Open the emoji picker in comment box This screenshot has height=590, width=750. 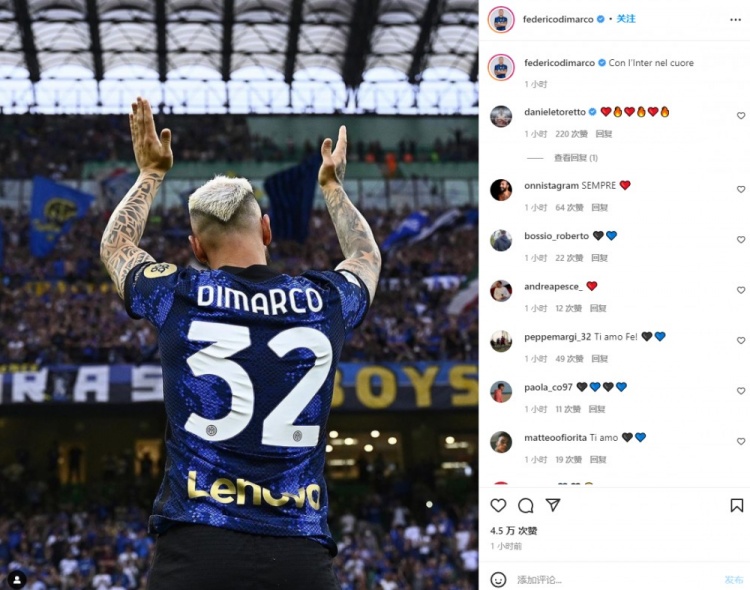pos(498,579)
